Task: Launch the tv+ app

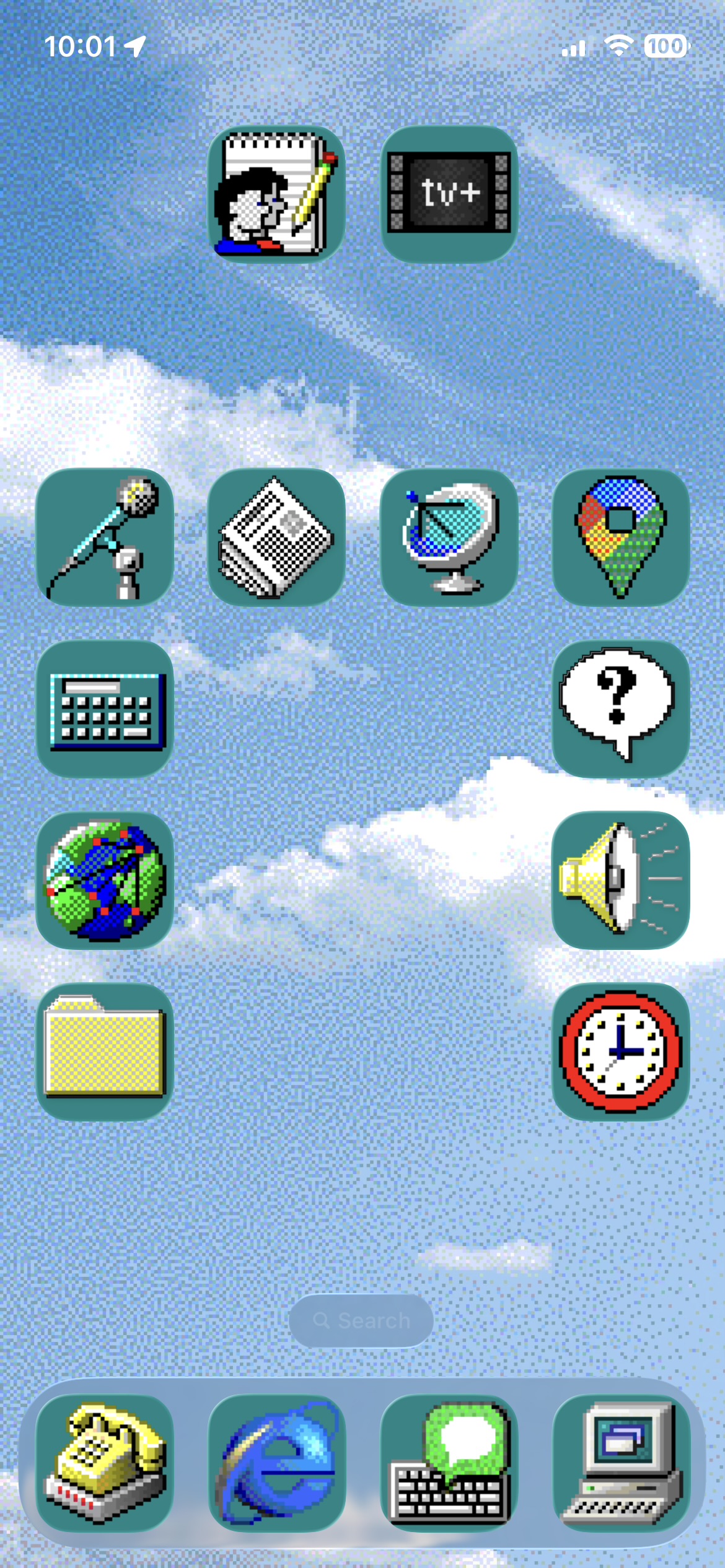Action: coord(449,194)
